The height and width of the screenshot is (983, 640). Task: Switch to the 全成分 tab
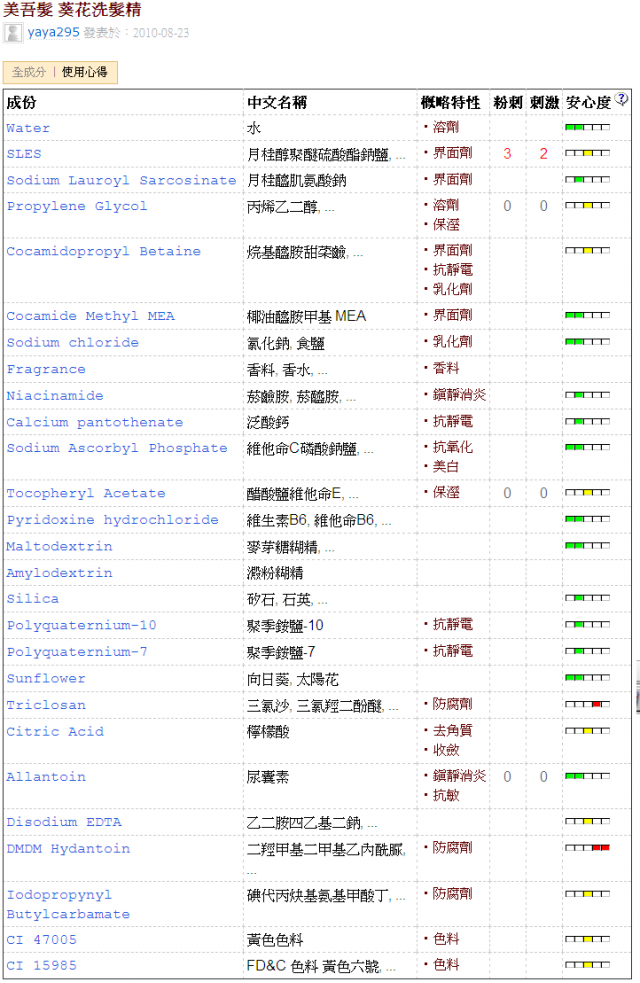(x=29, y=72)
